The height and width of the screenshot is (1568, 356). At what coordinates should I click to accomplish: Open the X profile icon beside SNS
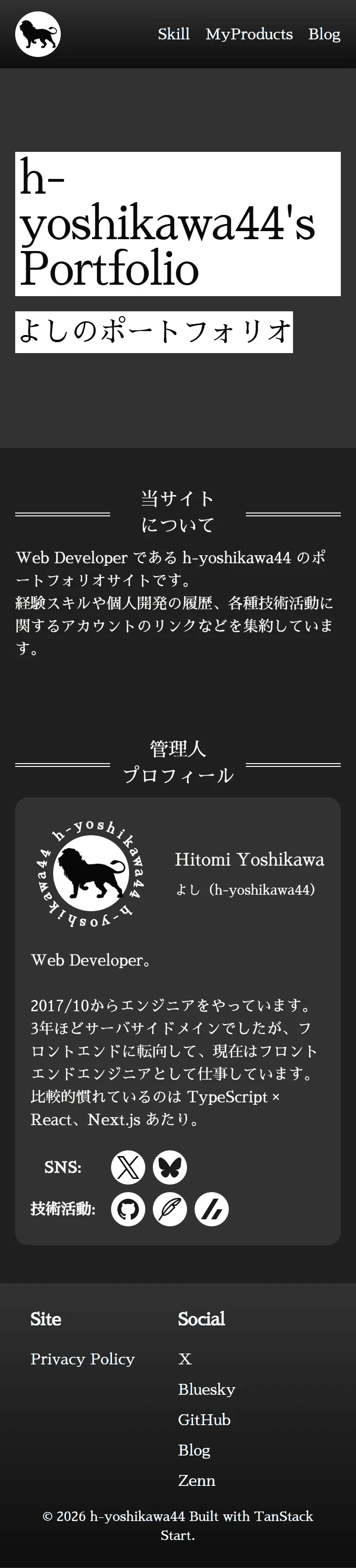(x=128, y=1167)
